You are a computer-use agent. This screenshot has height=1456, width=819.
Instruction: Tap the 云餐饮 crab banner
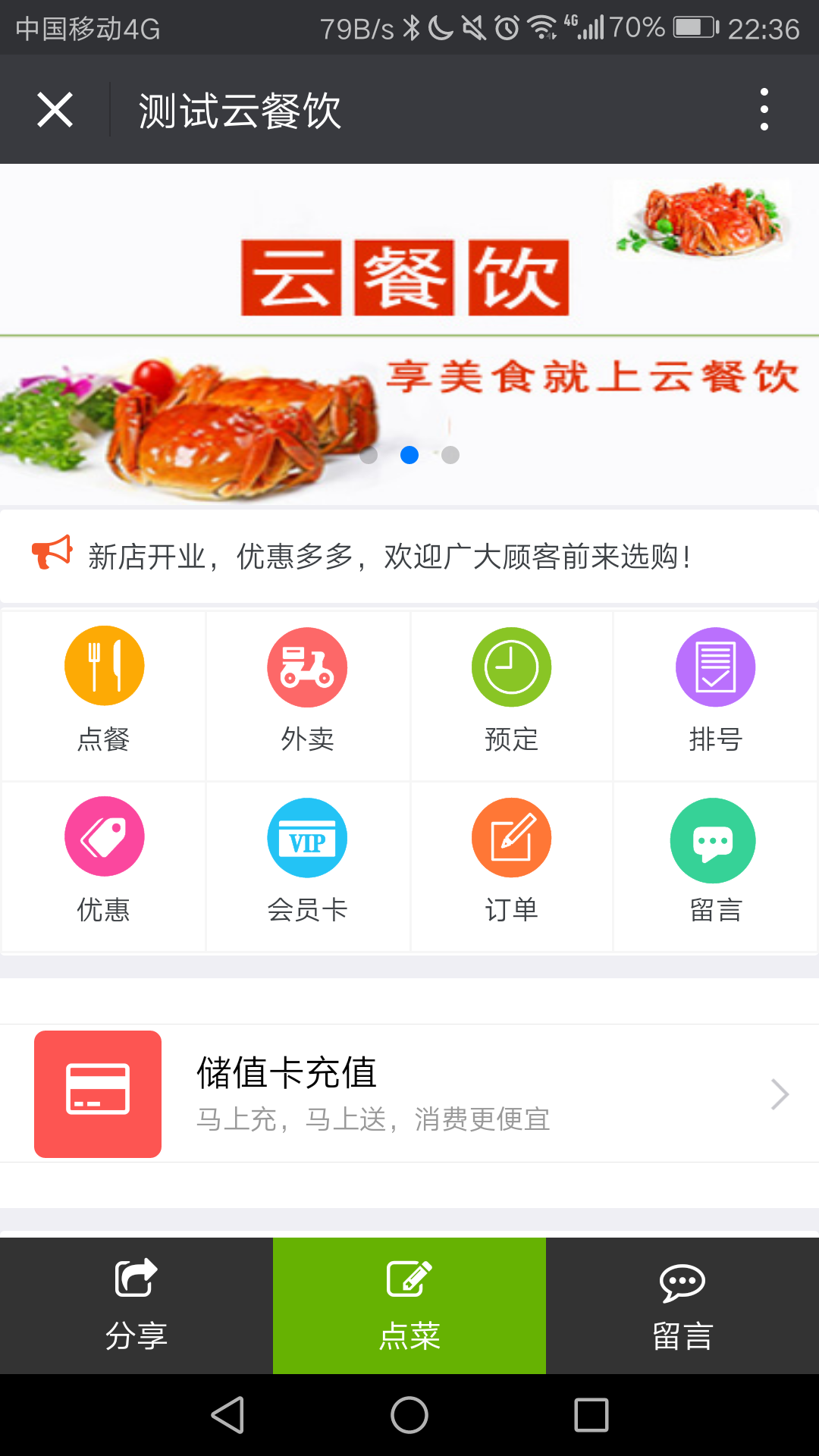409,334
